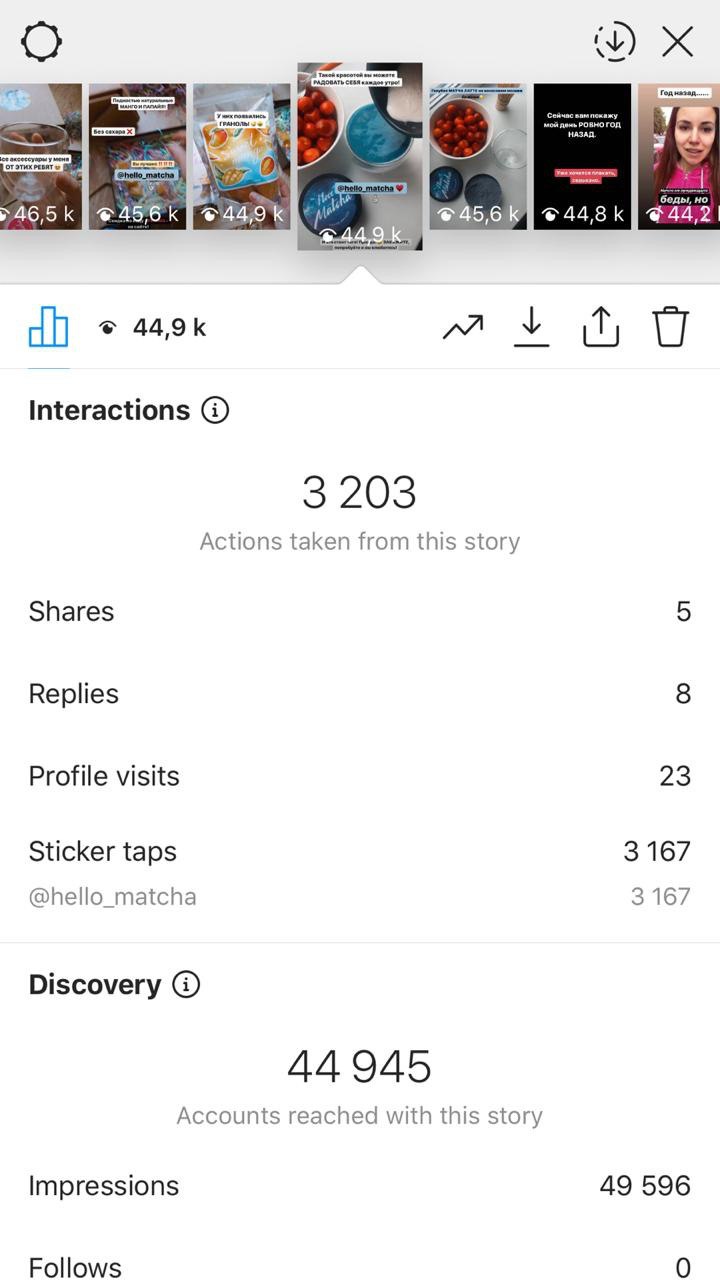
Task: Switch to the viewers list tab
Action: (x=153, y=327)
